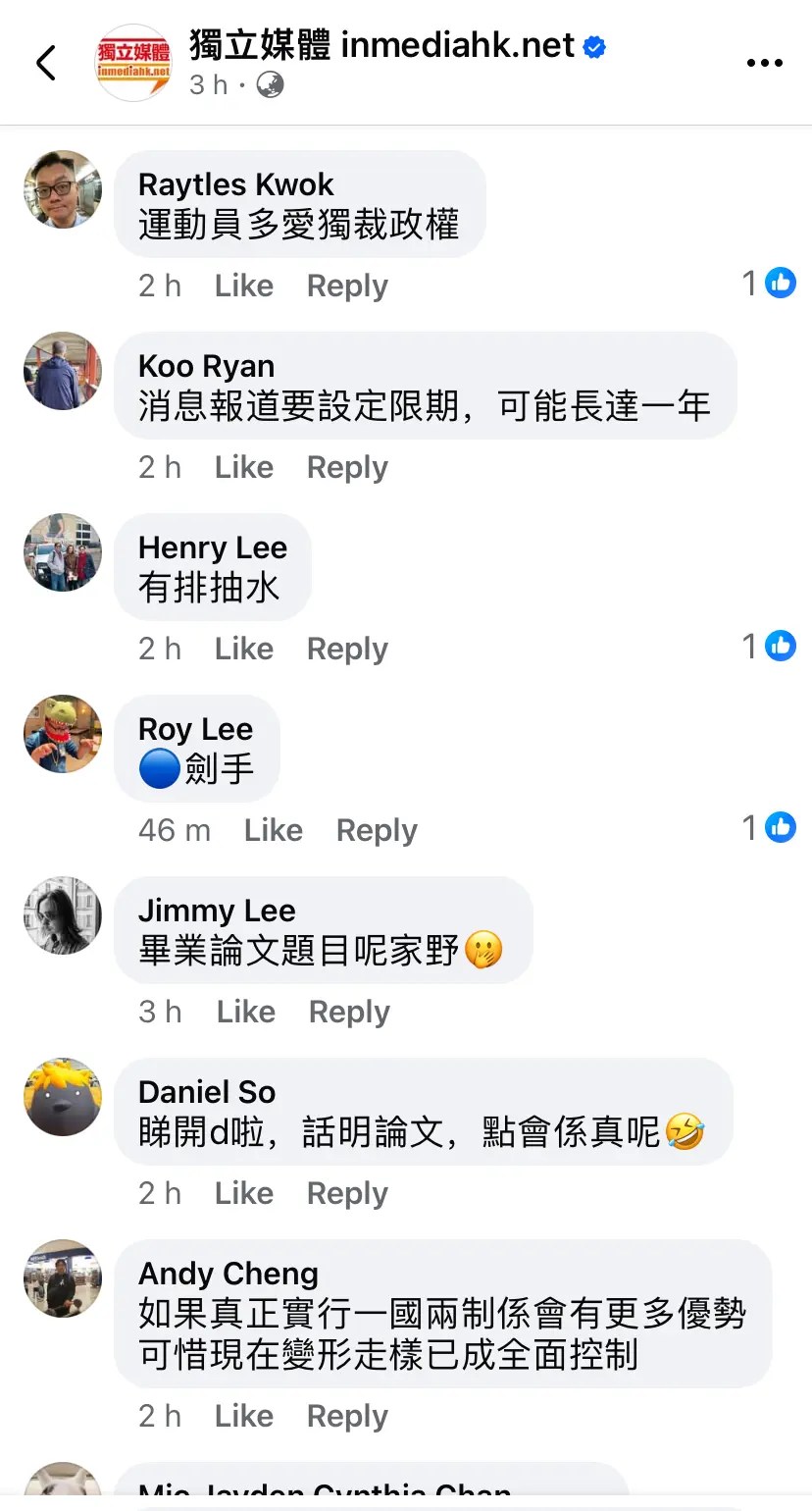Image resolution: width=812 pixels, height=1511 pixels.
Task: Go back using the arrow icon
Action: [x=45, y=63]
